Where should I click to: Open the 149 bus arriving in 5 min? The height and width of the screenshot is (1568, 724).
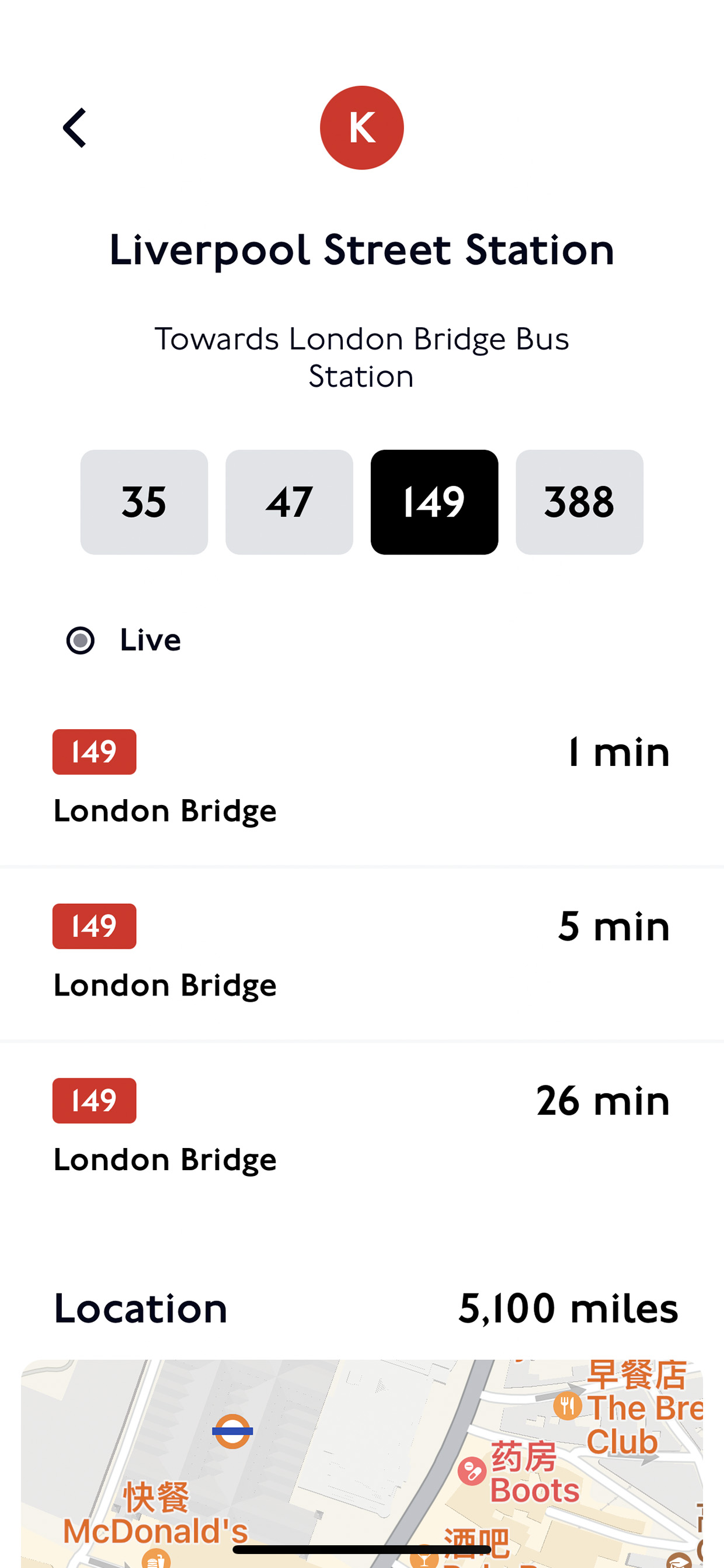362,954
